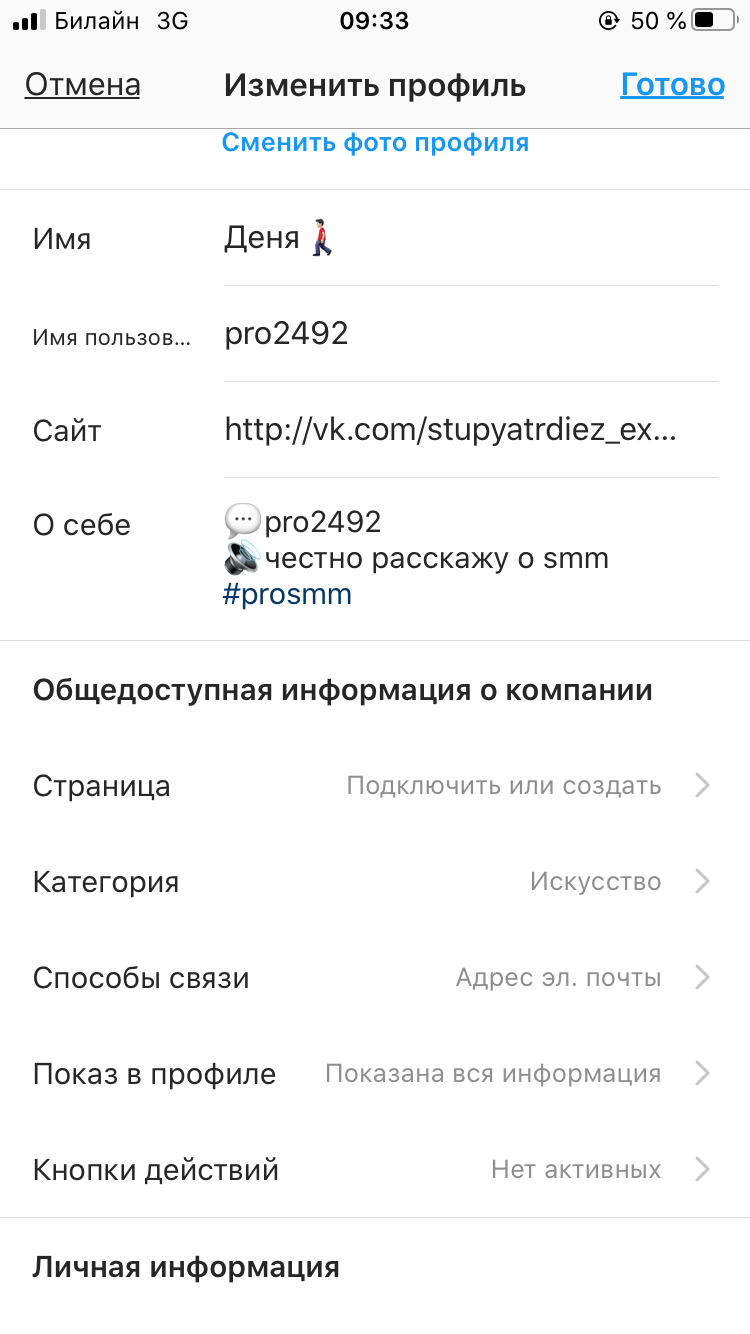Image resolution: width=750 pixels, height=1334 pixels.
Task: Edit the username field pro2492
Action: (x=470, y=334)
